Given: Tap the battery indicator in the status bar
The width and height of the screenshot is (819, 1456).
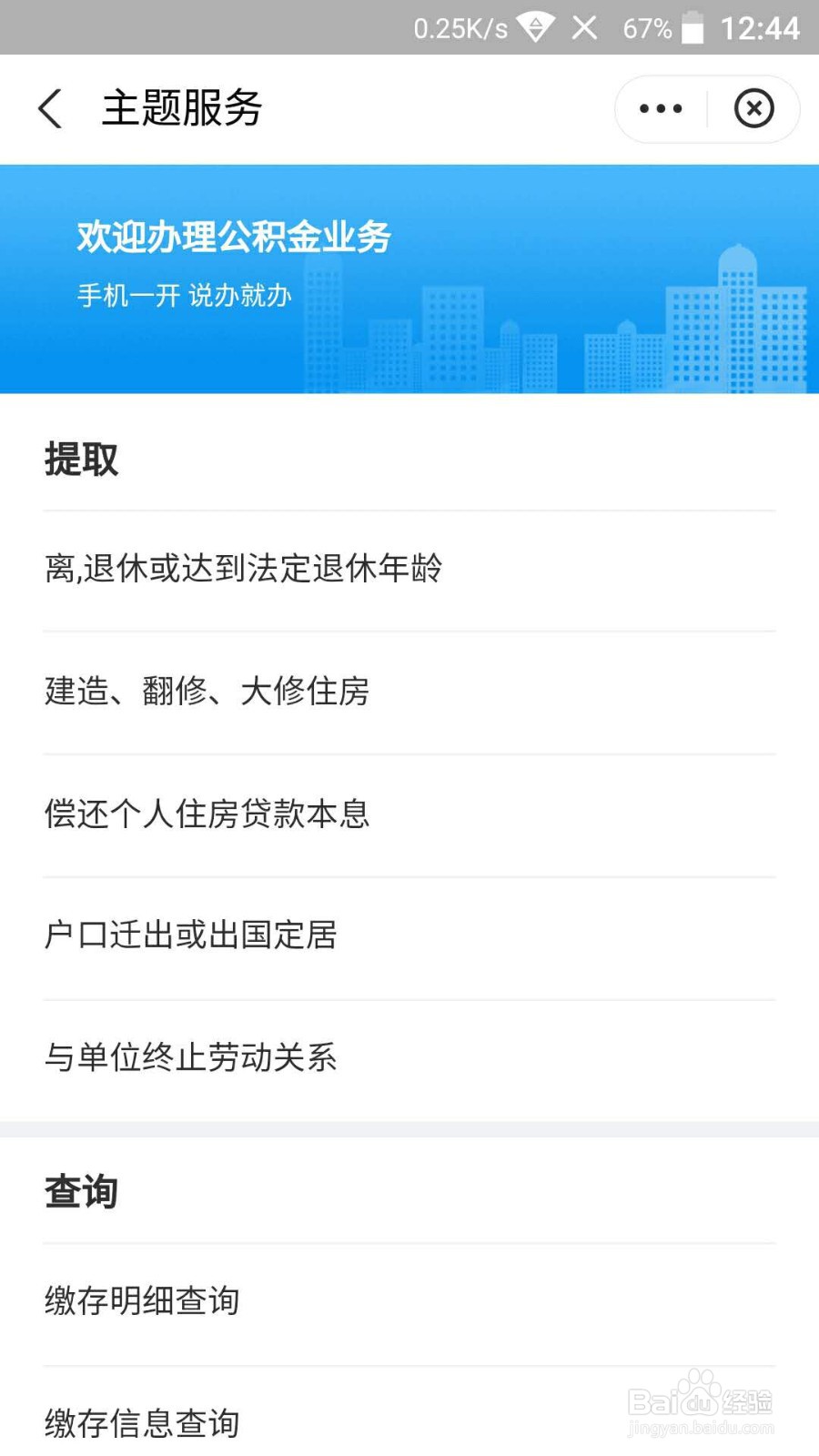Looking at the screenshot, I should 693,28.
